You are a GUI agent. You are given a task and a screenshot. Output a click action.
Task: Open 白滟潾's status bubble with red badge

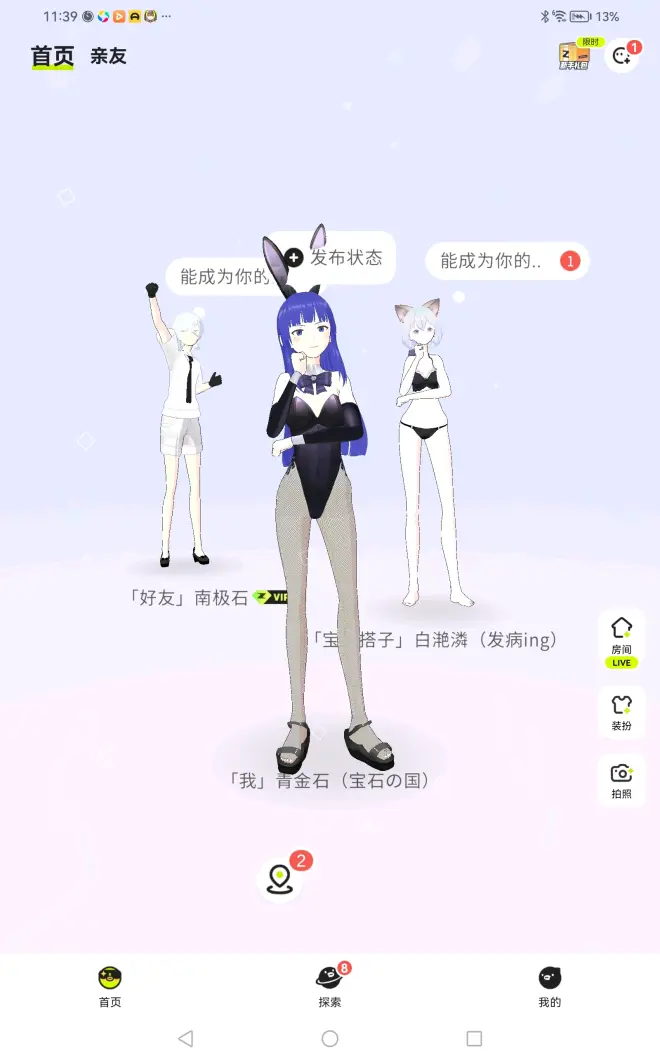(492, 261)
